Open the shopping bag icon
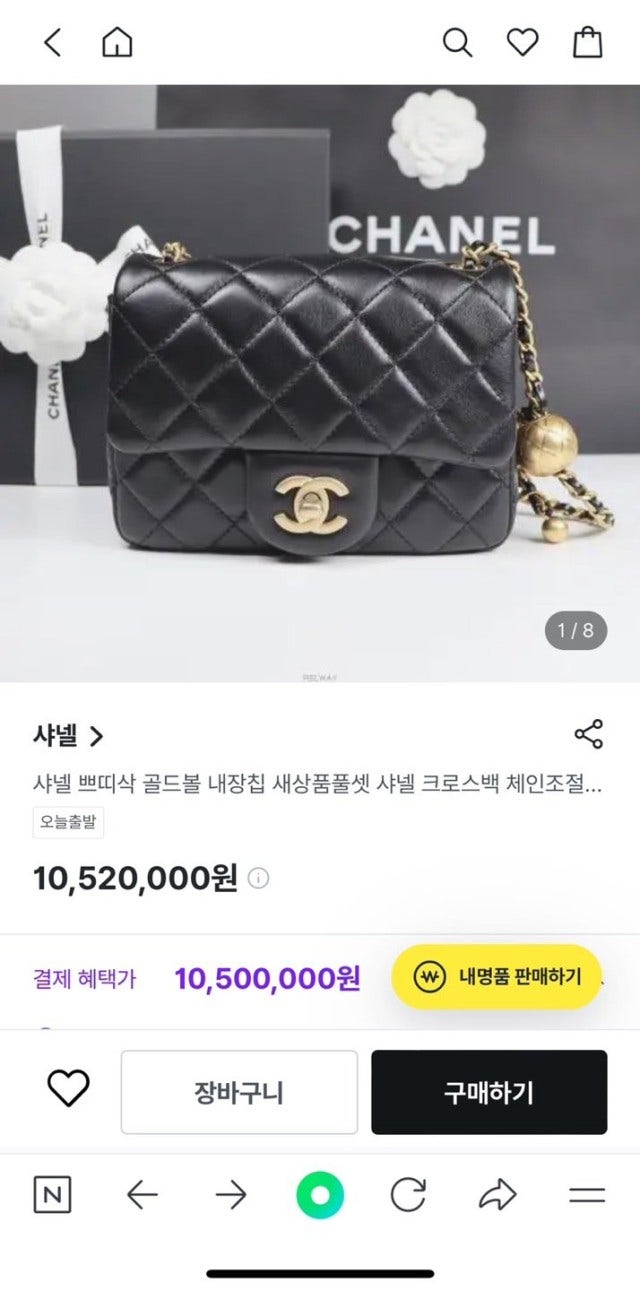This screenshot has width=640, height=1291. click(x=587, y=42)
